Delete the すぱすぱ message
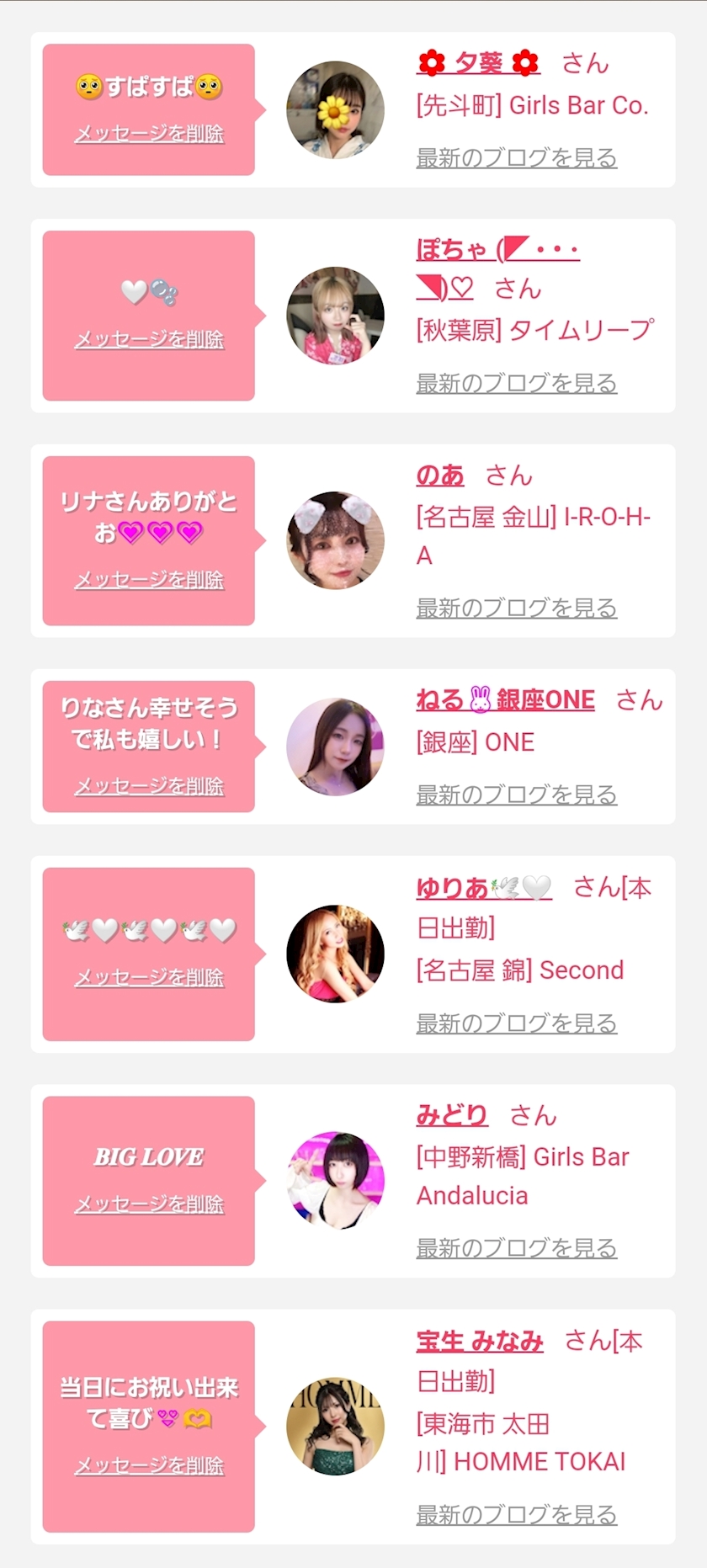This screenshot has width=707, height=1568. coord(149,134)
